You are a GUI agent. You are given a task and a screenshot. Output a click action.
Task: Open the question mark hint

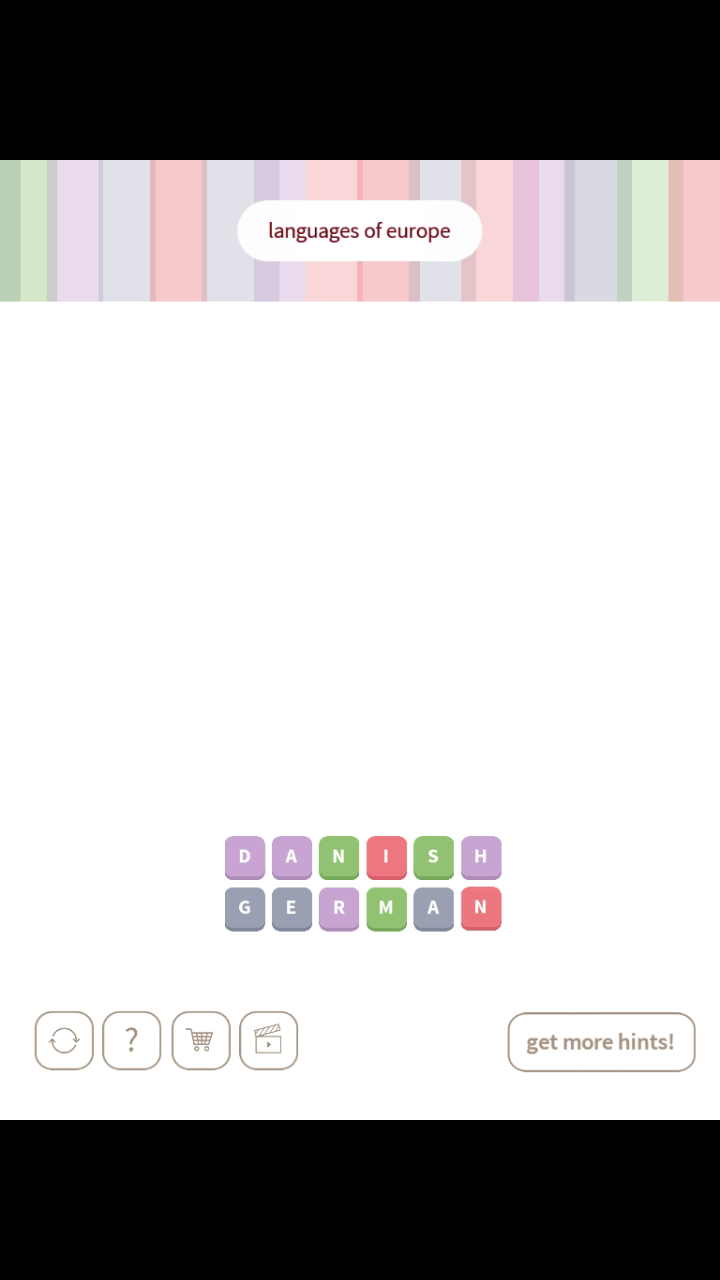click(x=131, y=1041)
